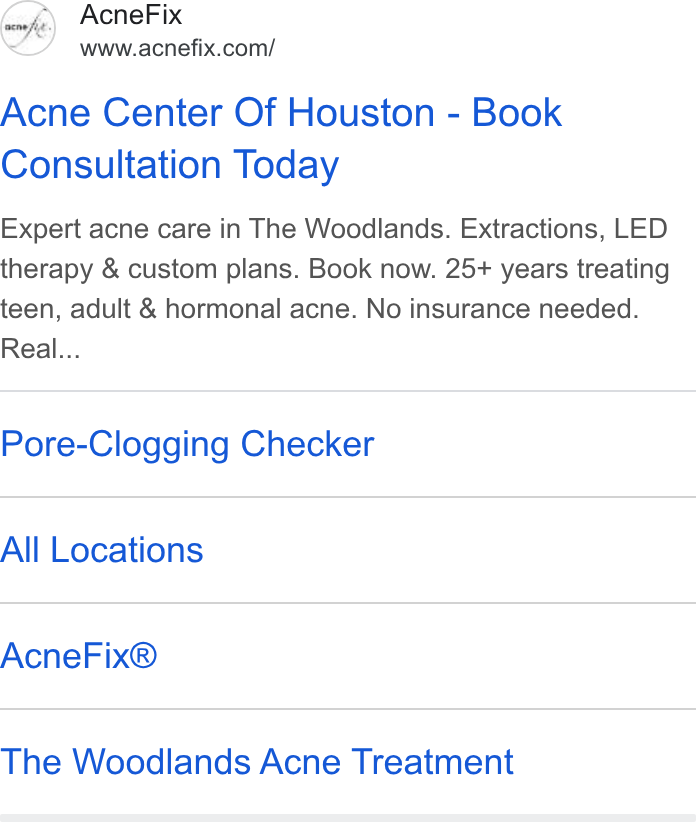Viewport: 696px width, 822px height.
Task: Open the Acne Center Of Houston headline link
Action: [x=281, y=138]
